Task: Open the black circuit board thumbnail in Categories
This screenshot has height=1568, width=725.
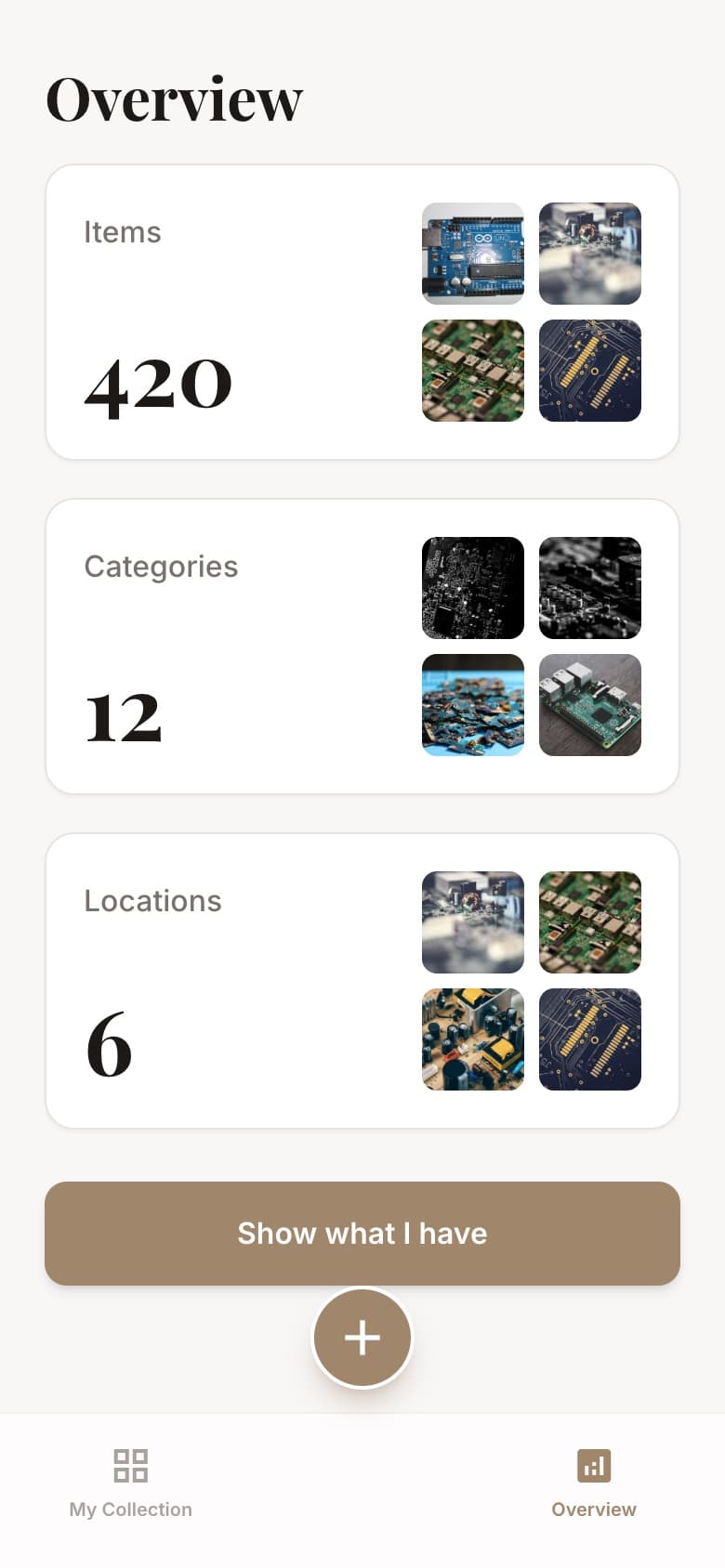Action: tap(472, 587)
